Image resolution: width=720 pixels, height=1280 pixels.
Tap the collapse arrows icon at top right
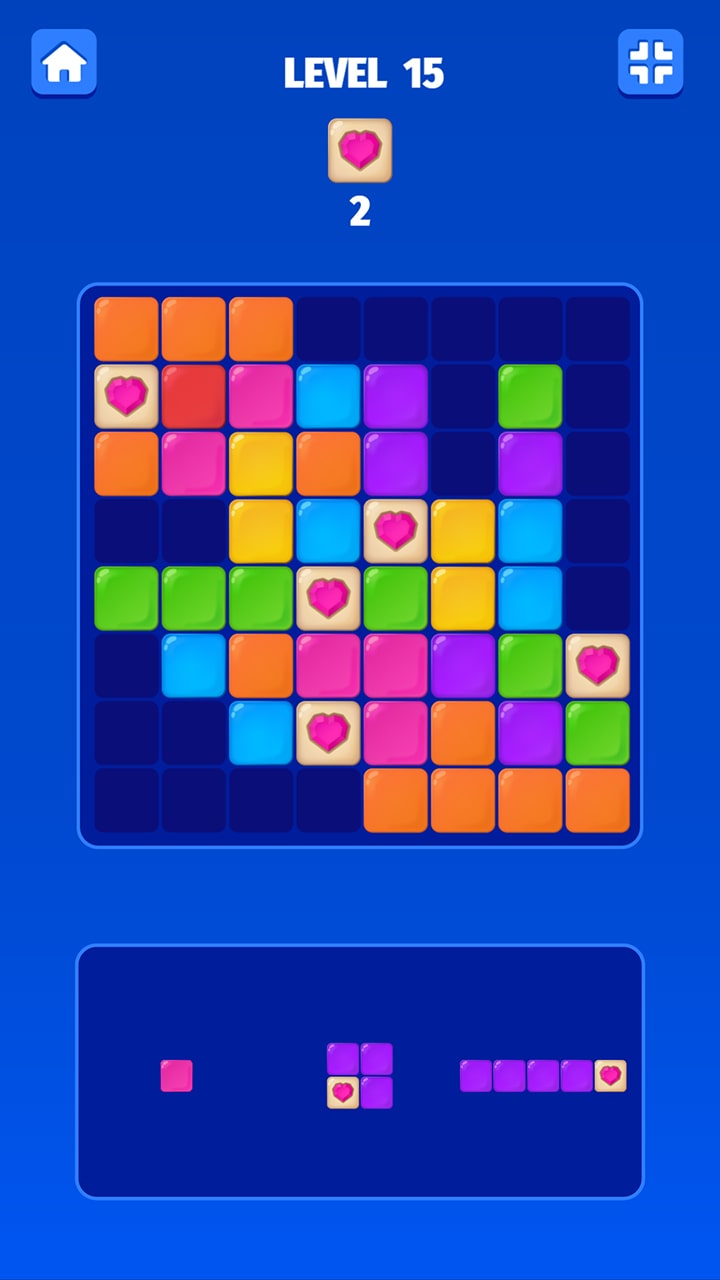click(650, 63)
